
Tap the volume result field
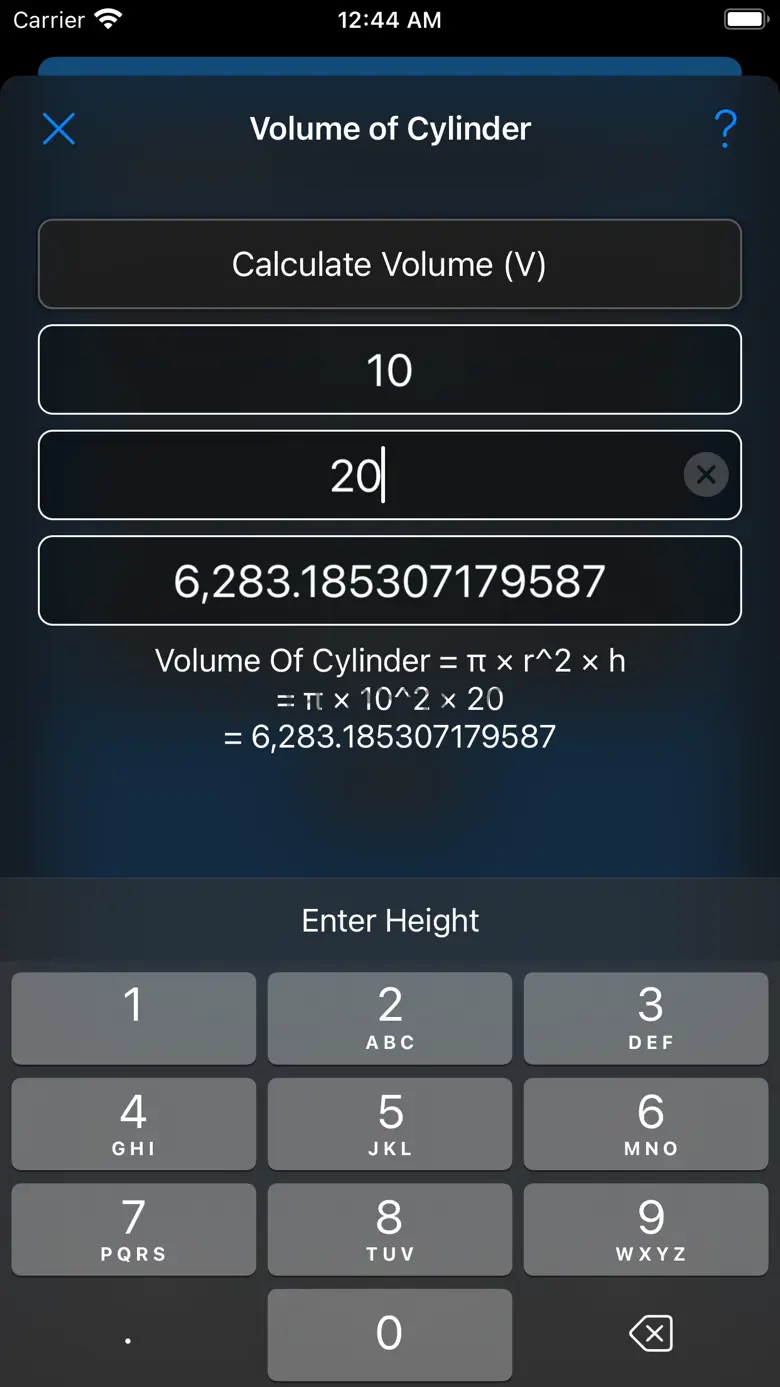390,581
